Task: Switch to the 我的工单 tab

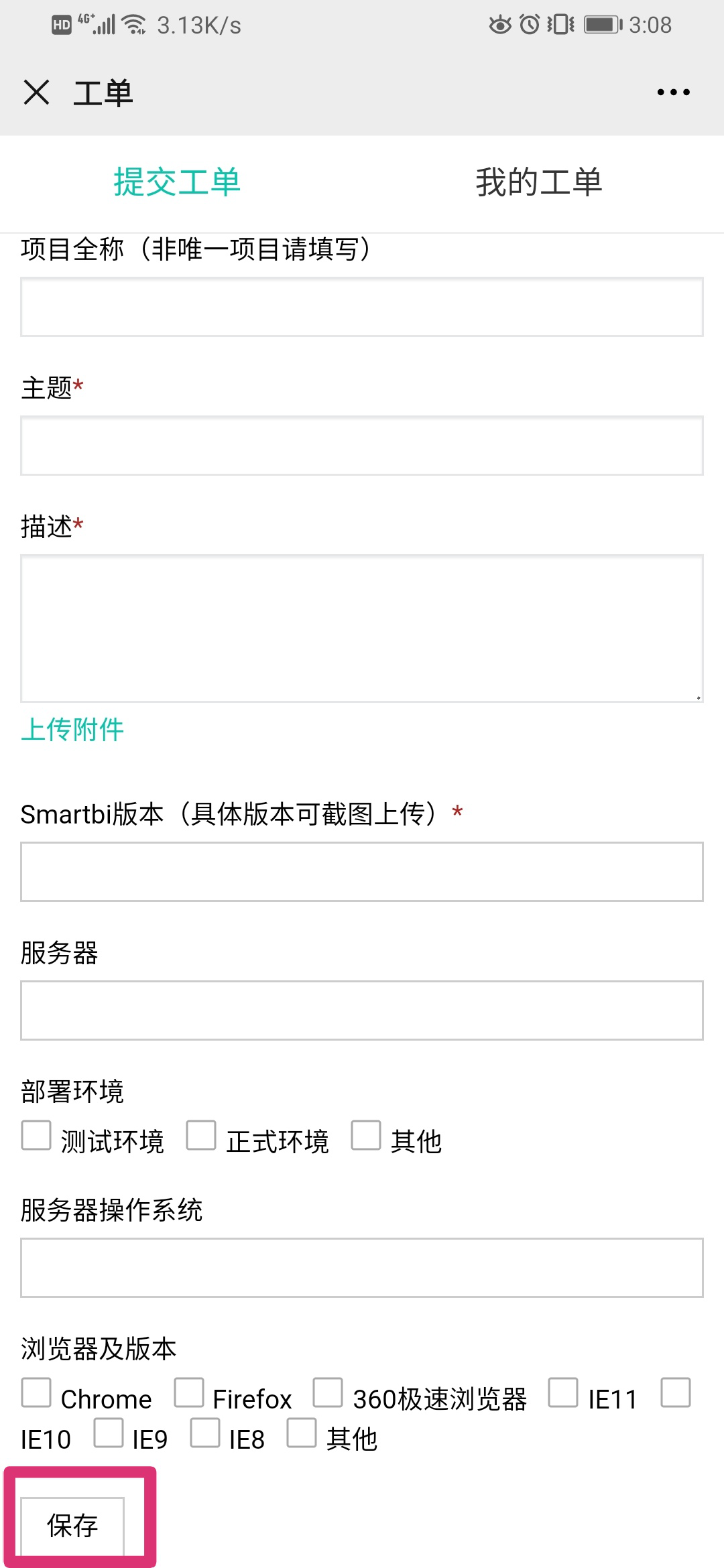Action: 539,182
